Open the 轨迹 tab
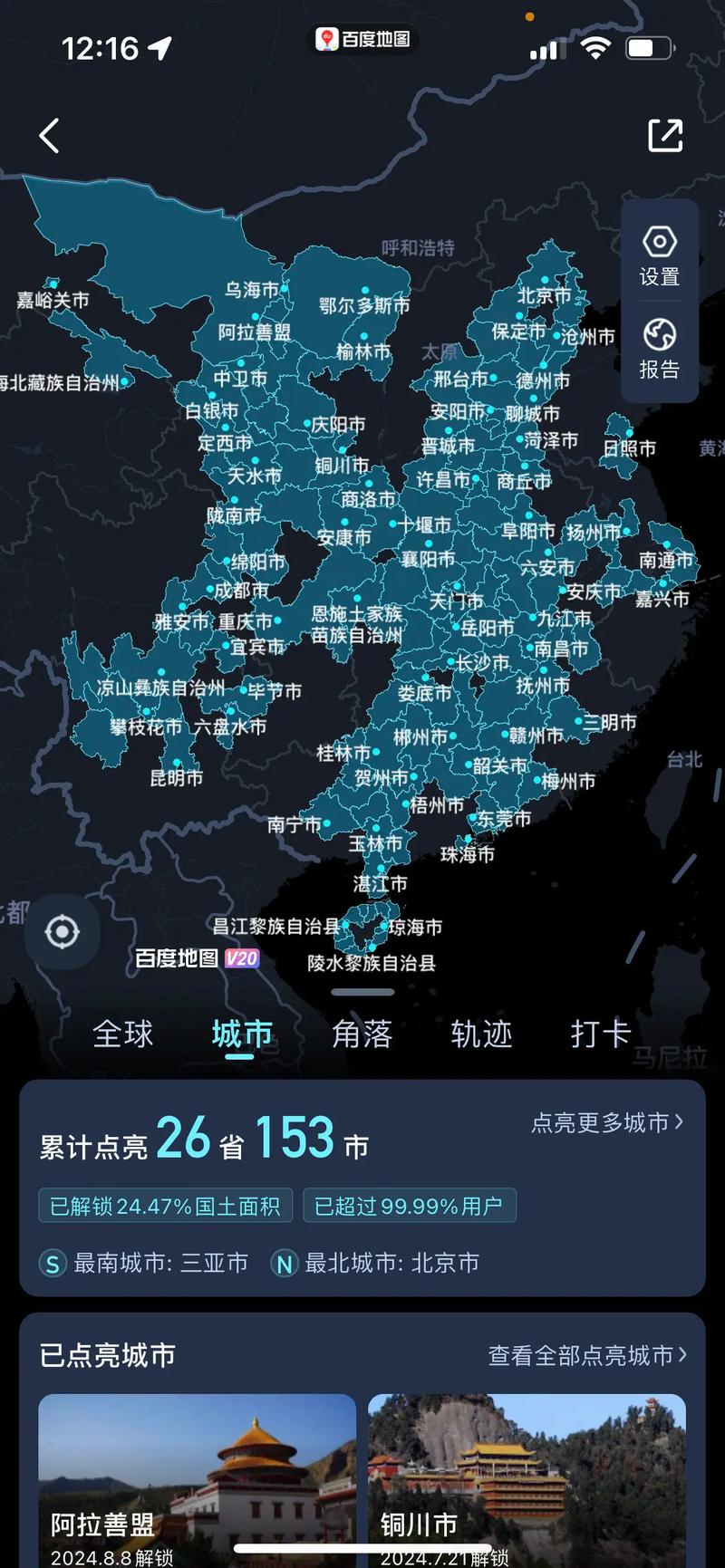Image resolution: width=725 pixels, height=1568 pixels. pyautogui.click(x=481, y=1034)
